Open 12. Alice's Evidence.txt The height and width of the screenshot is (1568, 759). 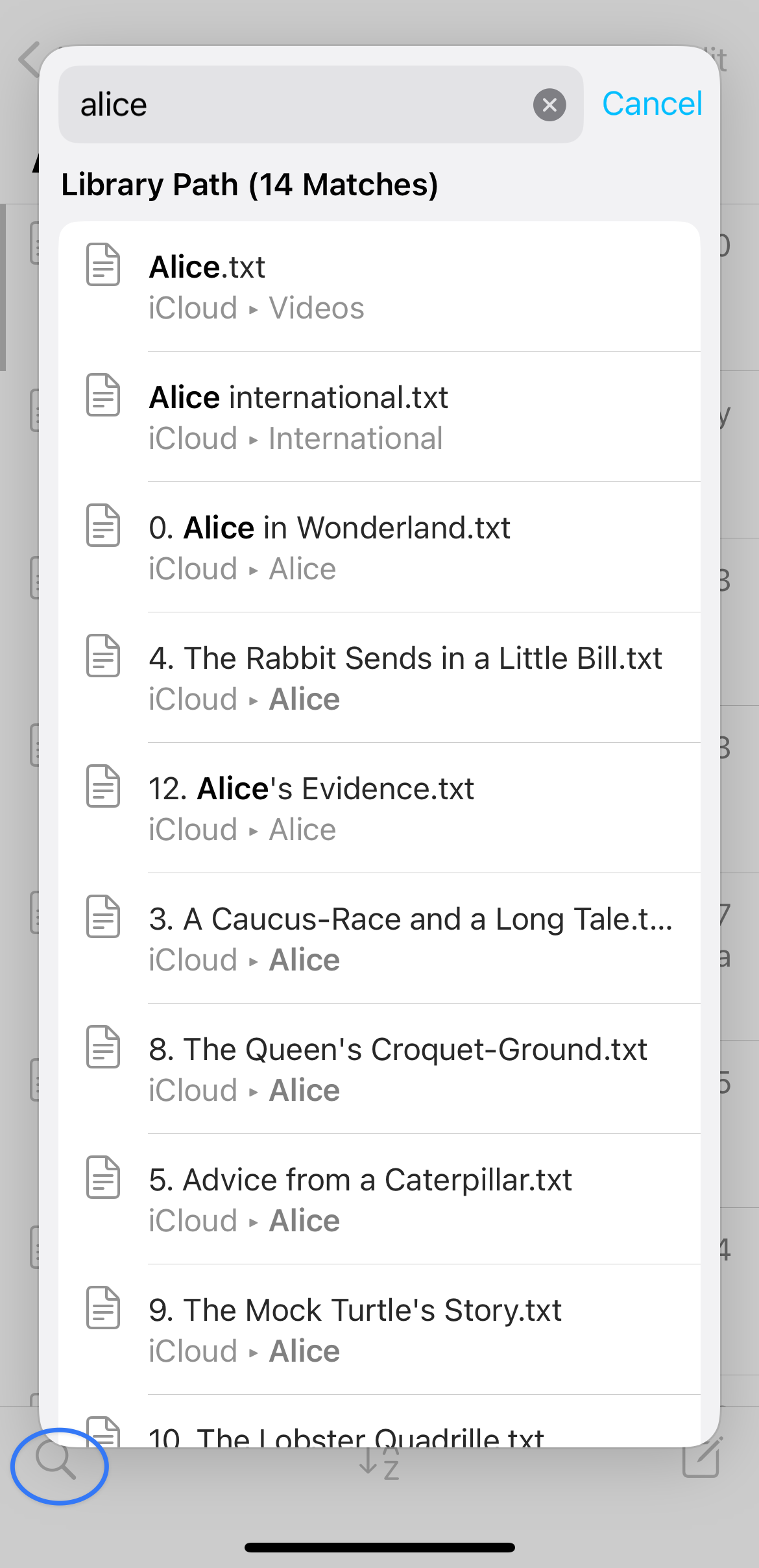coord(379,808)
